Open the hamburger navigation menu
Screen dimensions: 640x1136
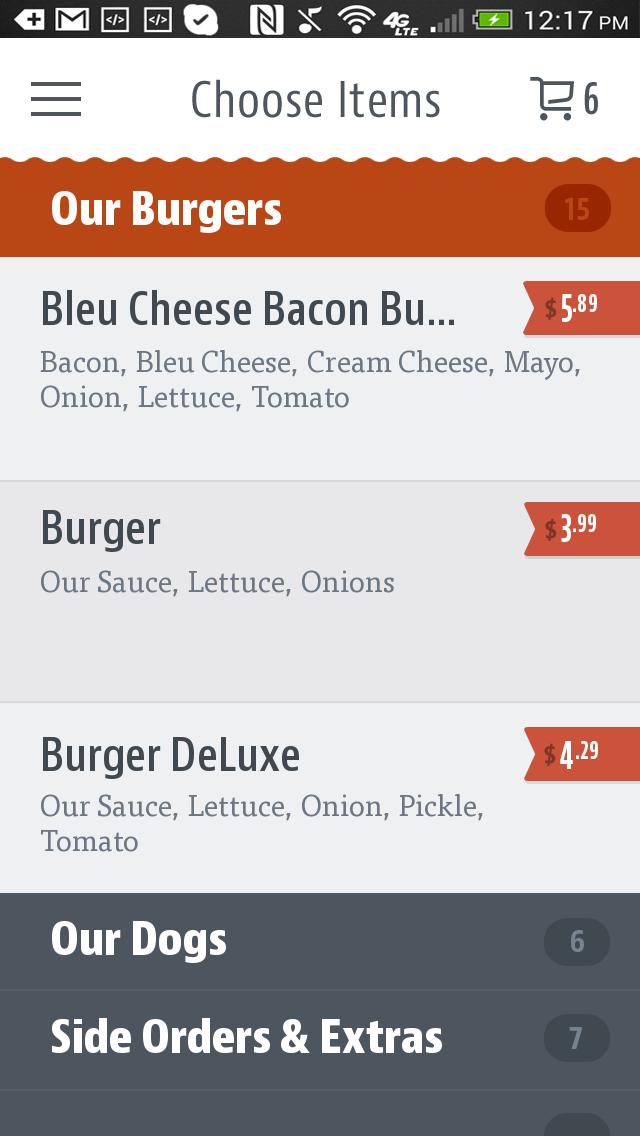pos(56,99)
